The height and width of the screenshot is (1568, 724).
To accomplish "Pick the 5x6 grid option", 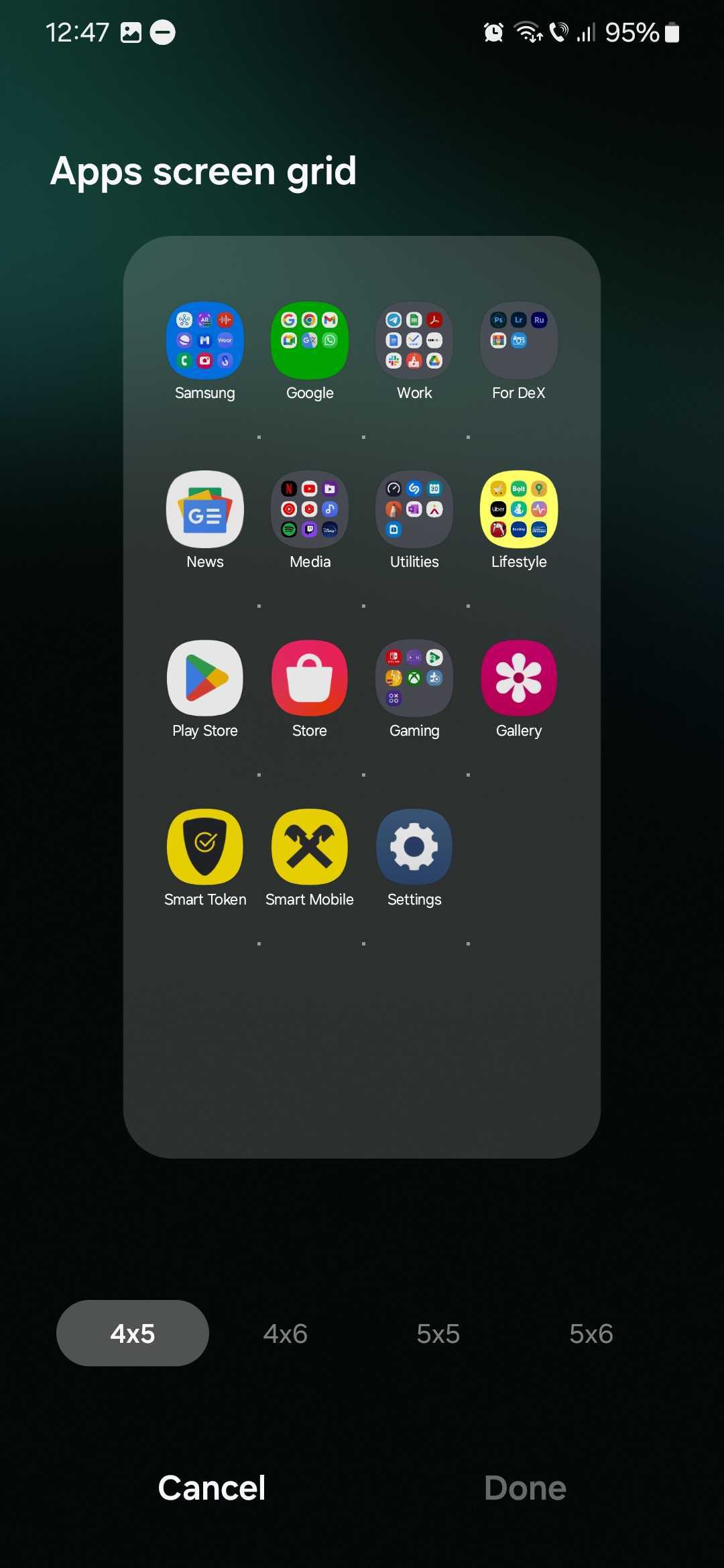I will pos(591,1333).
